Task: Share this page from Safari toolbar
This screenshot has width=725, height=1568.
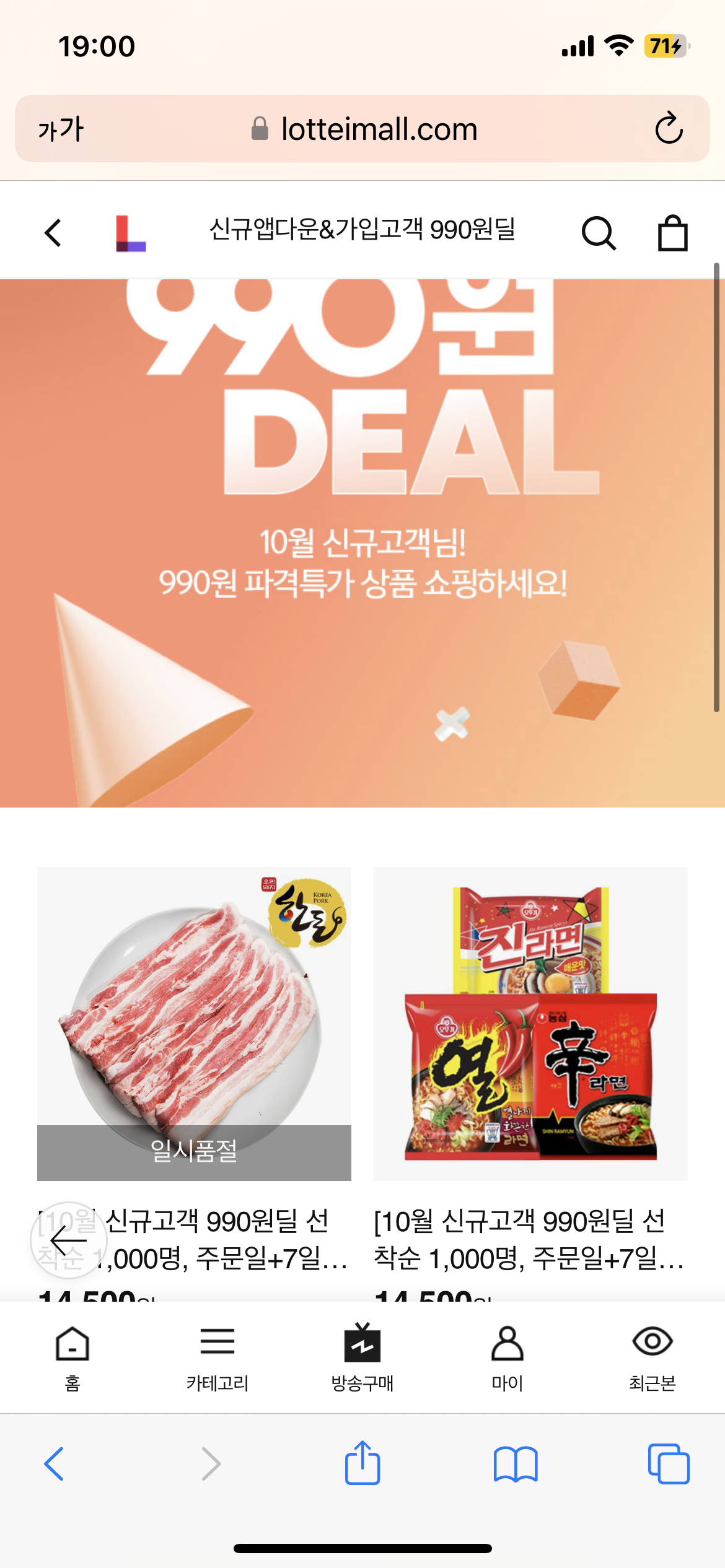Action: coord(362,1464)
